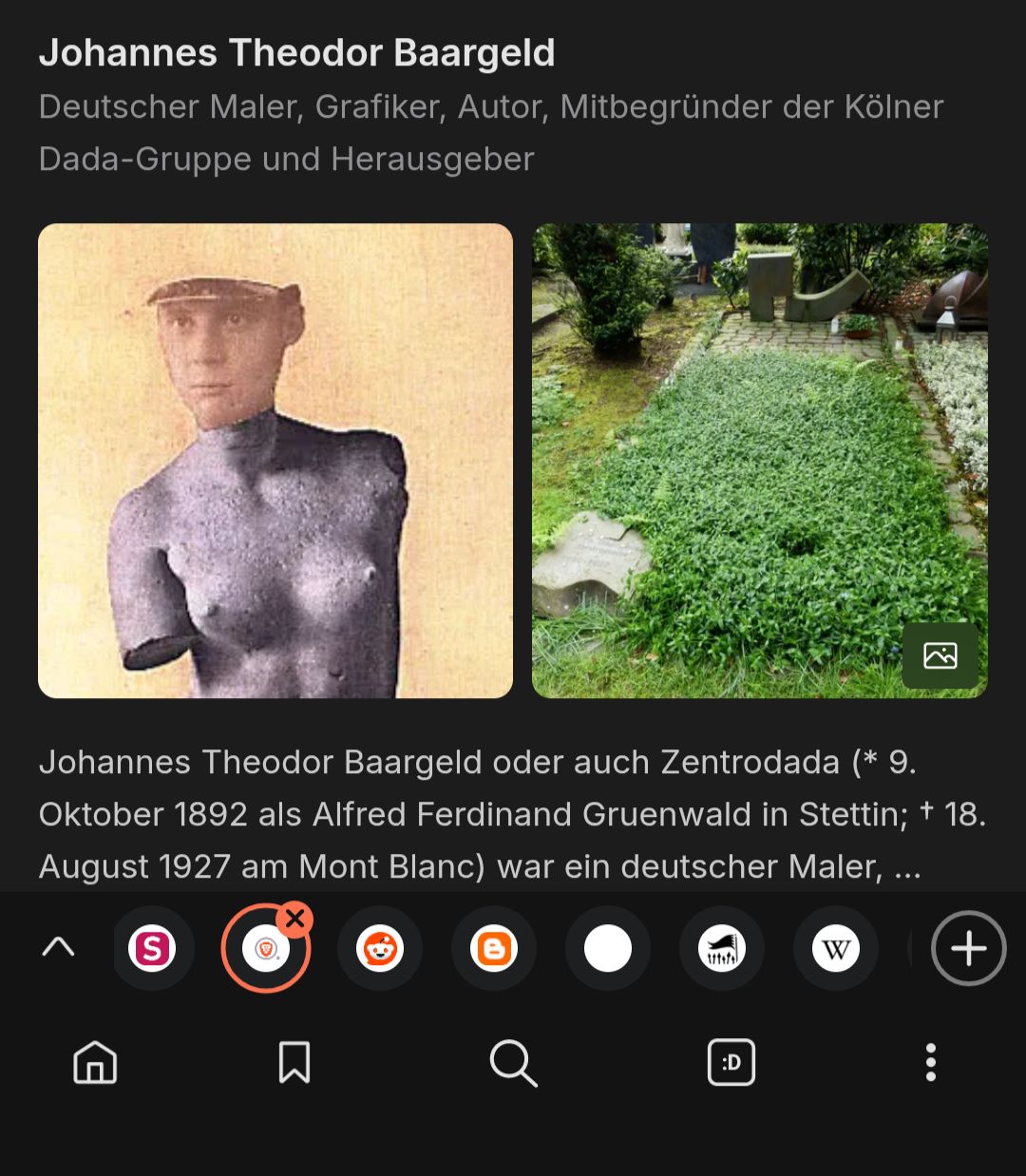Switch to the Reddit tab
Image resolution: width=1026 pixels, height=1176 pixels.
380,949
